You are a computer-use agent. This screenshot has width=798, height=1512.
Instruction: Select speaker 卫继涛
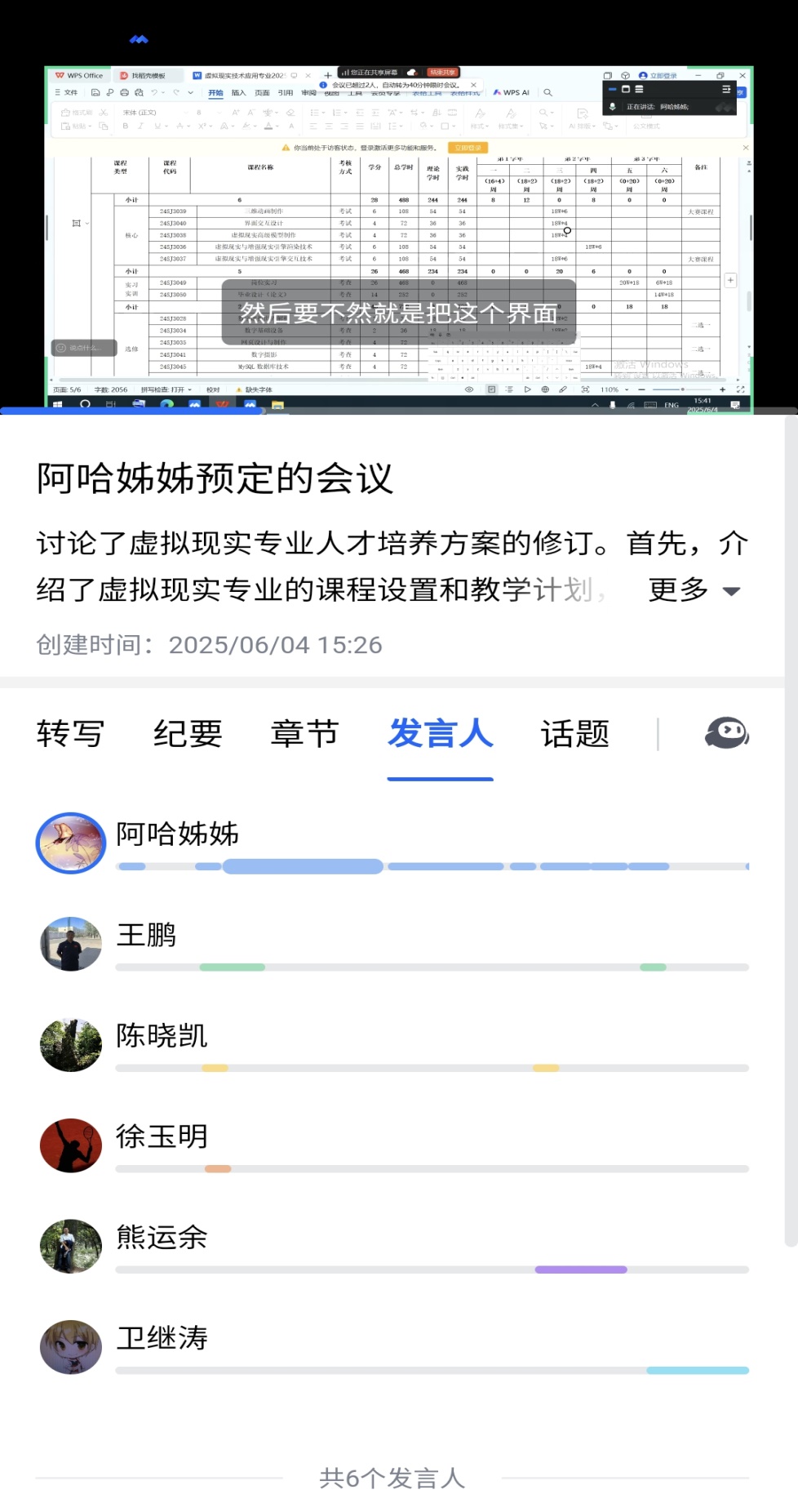(x=162, y=1338)
